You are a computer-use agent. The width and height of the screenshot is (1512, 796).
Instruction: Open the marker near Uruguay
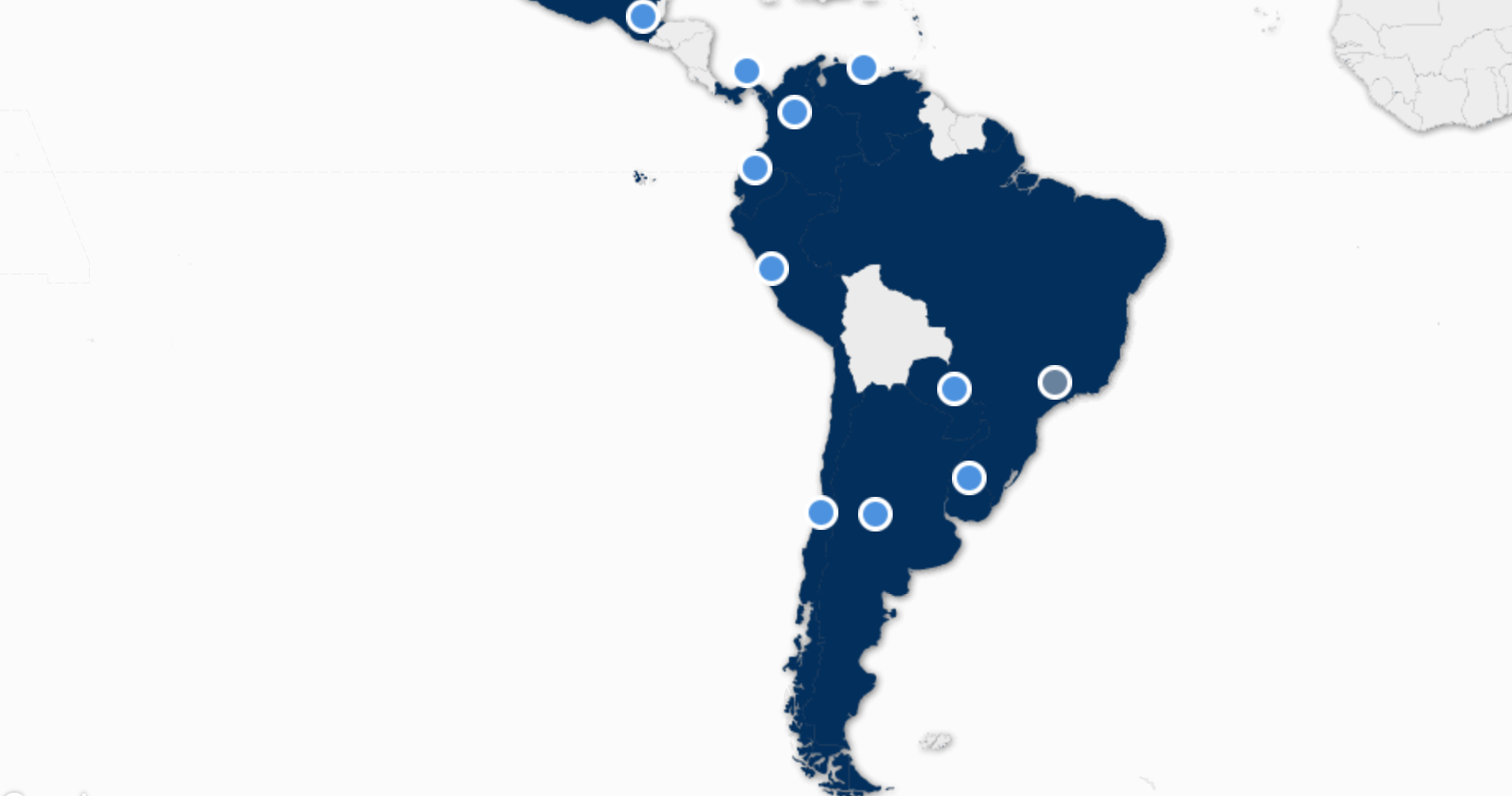point(969,478)
